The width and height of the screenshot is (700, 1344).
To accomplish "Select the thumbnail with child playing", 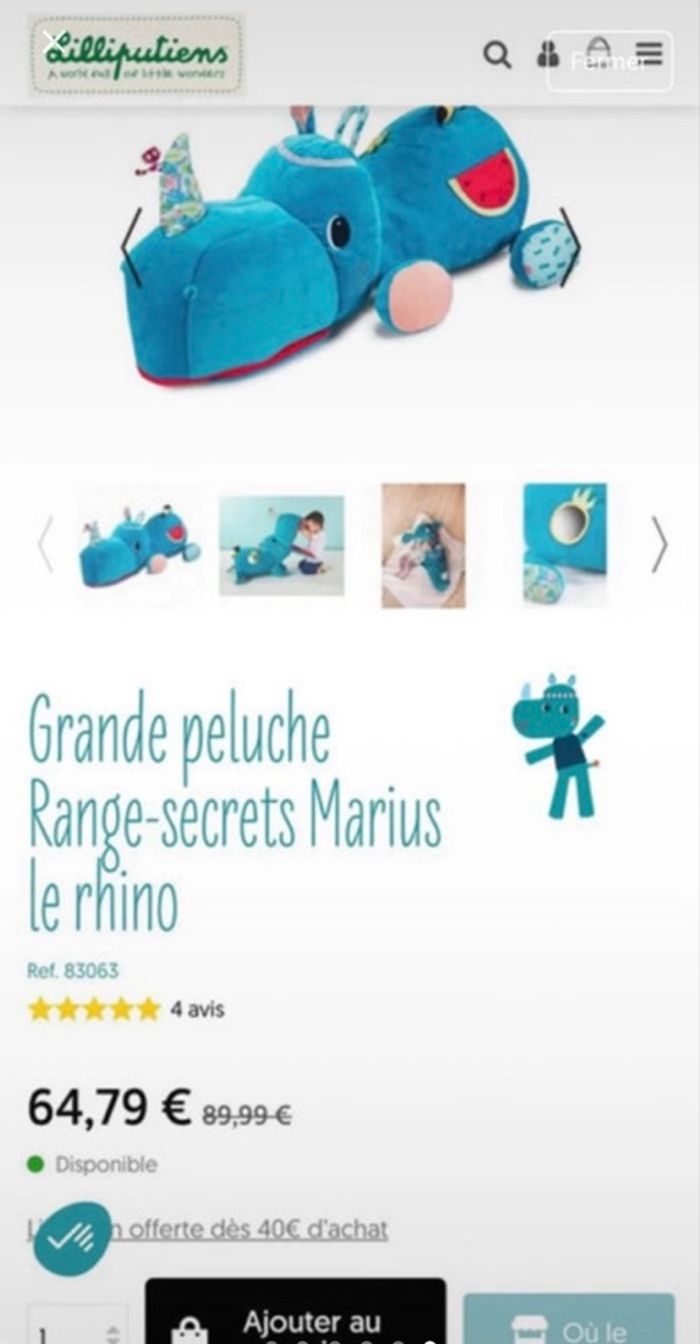I will click(x=281, y=546).
